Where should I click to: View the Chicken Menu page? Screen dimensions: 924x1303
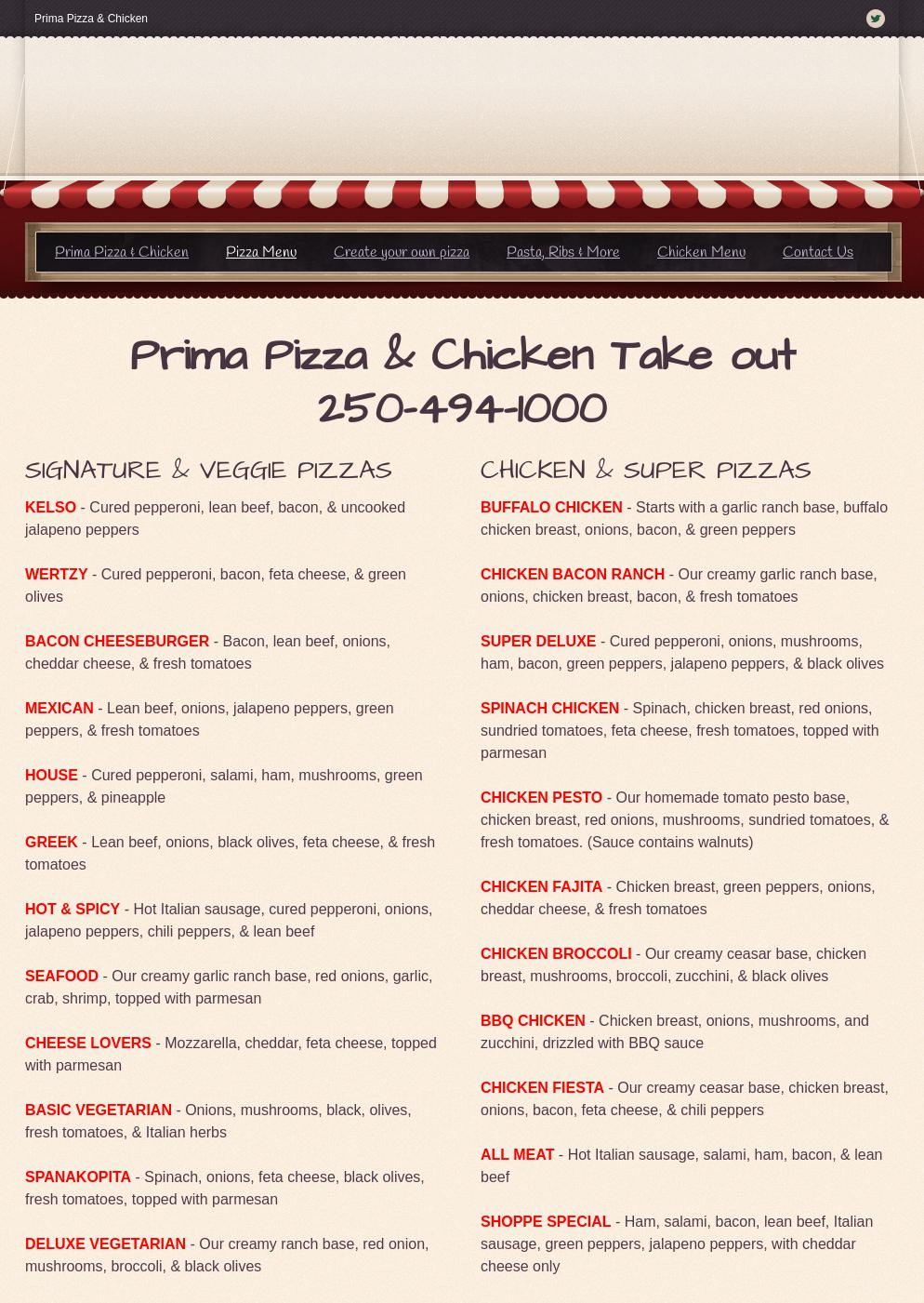[700, 252]
